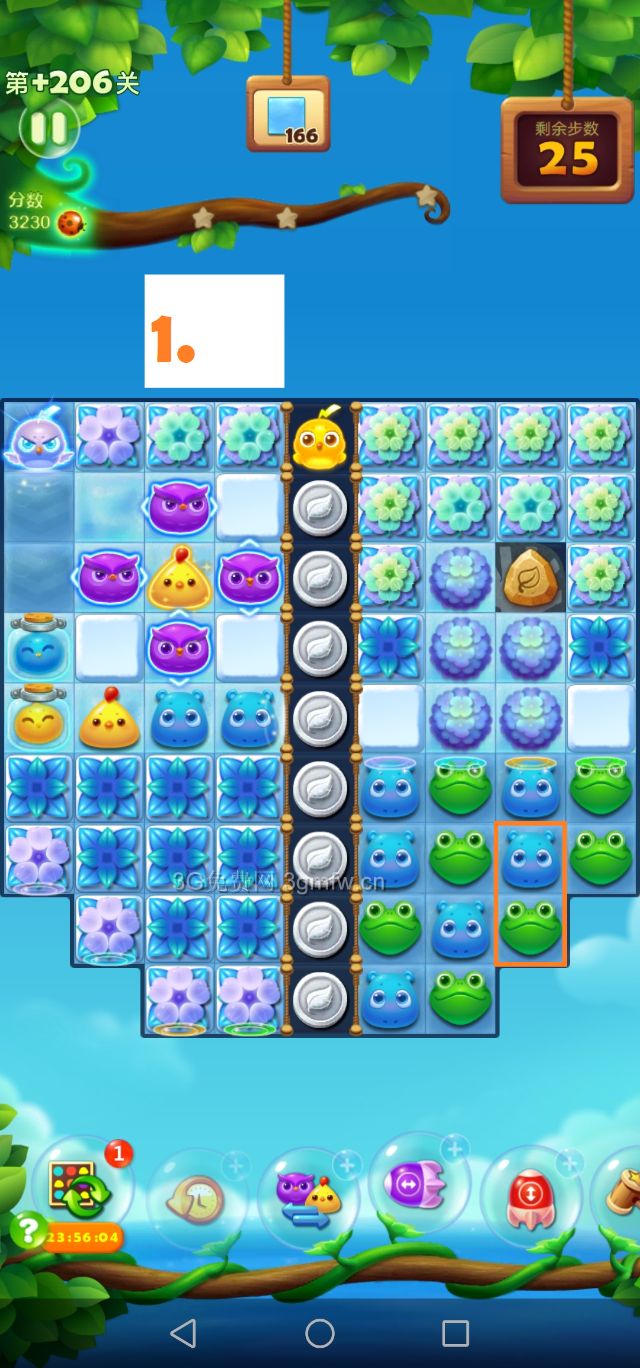This screenshot has height=1368, width=640.
Task: Return to the home screen
Action: point(320,1333)
